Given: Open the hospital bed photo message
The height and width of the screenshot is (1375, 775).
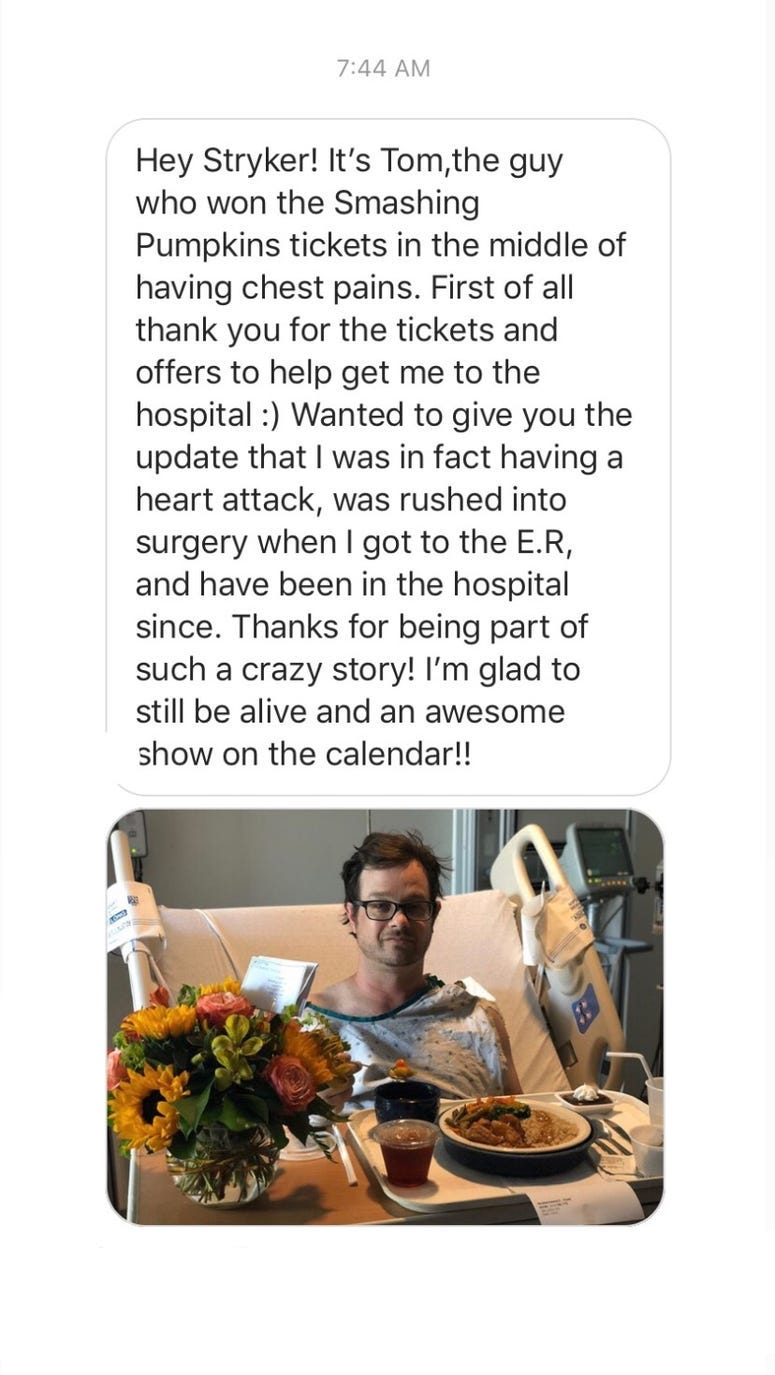Looking at the screenshot, I should (x=385, y=1016).
